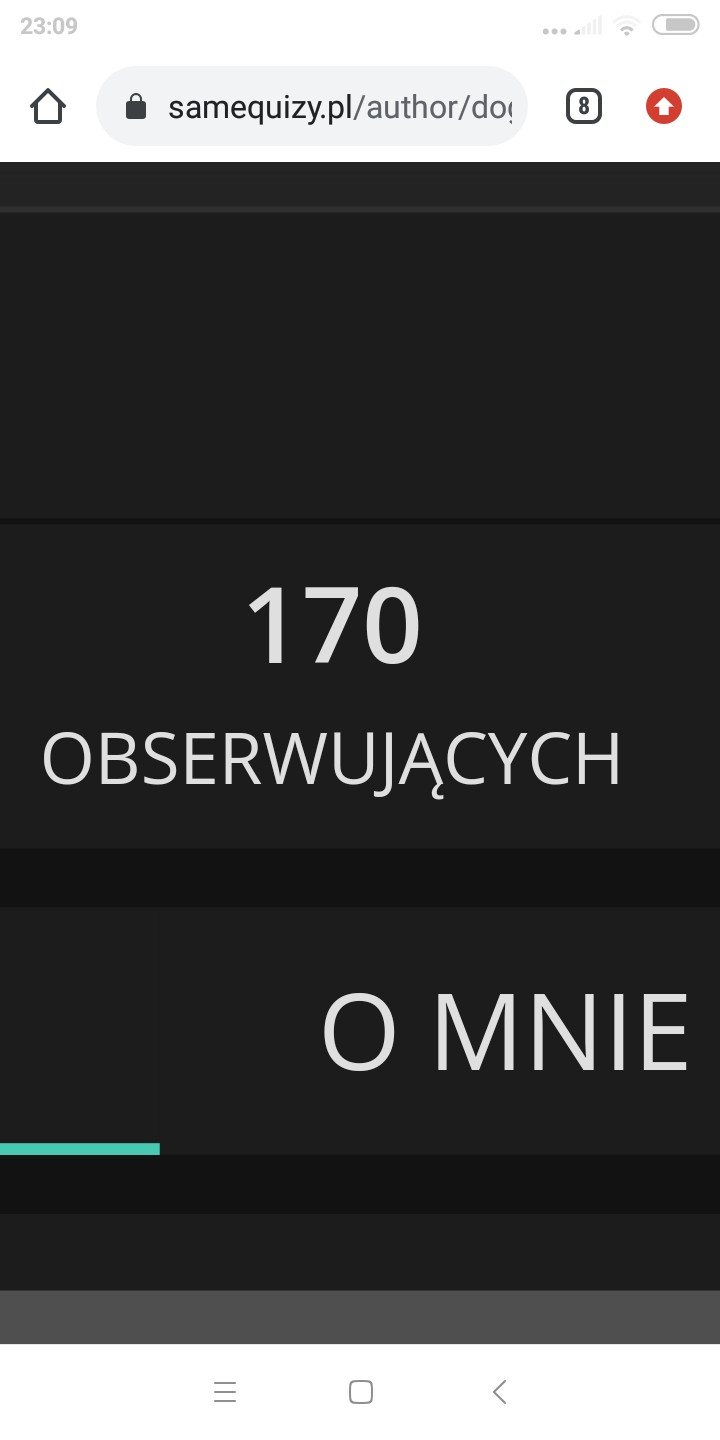Screen dimensions: 720x1440
Task: Tap the red update arrow icon
Action: click(x=664, y=106)
